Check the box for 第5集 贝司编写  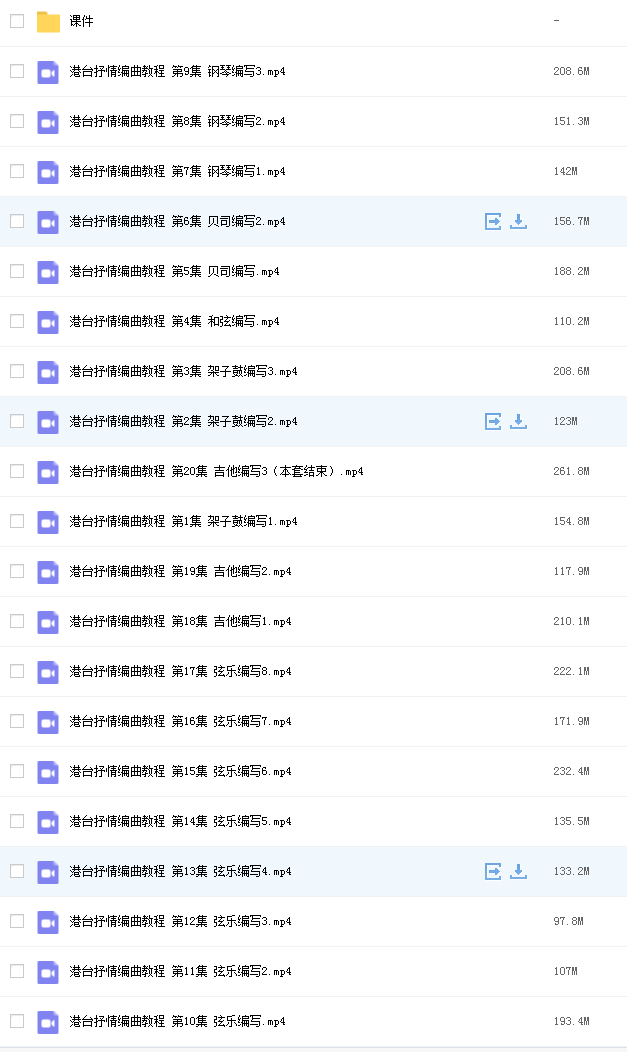[x=17, y=271]
